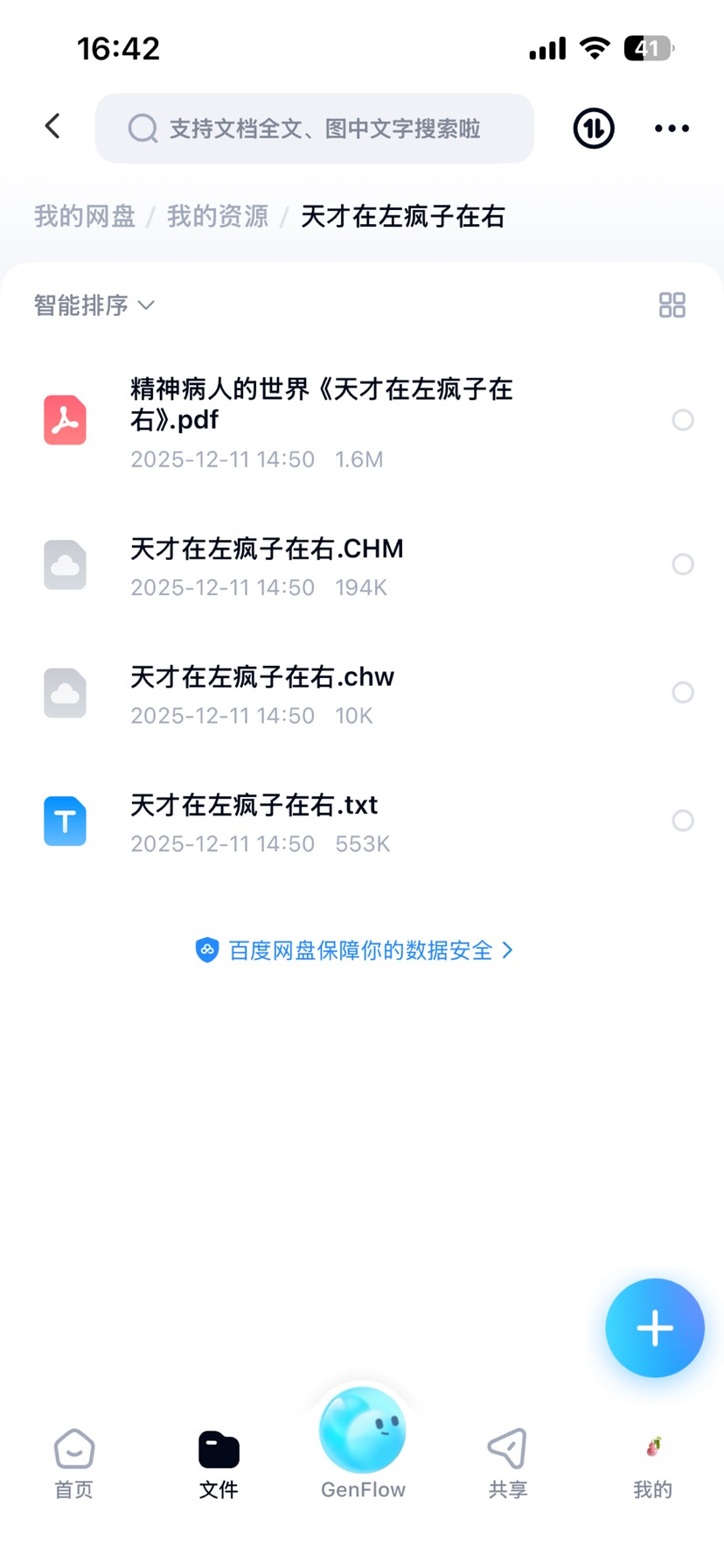Select the pdf file's circle checkbox

[683, 420]
